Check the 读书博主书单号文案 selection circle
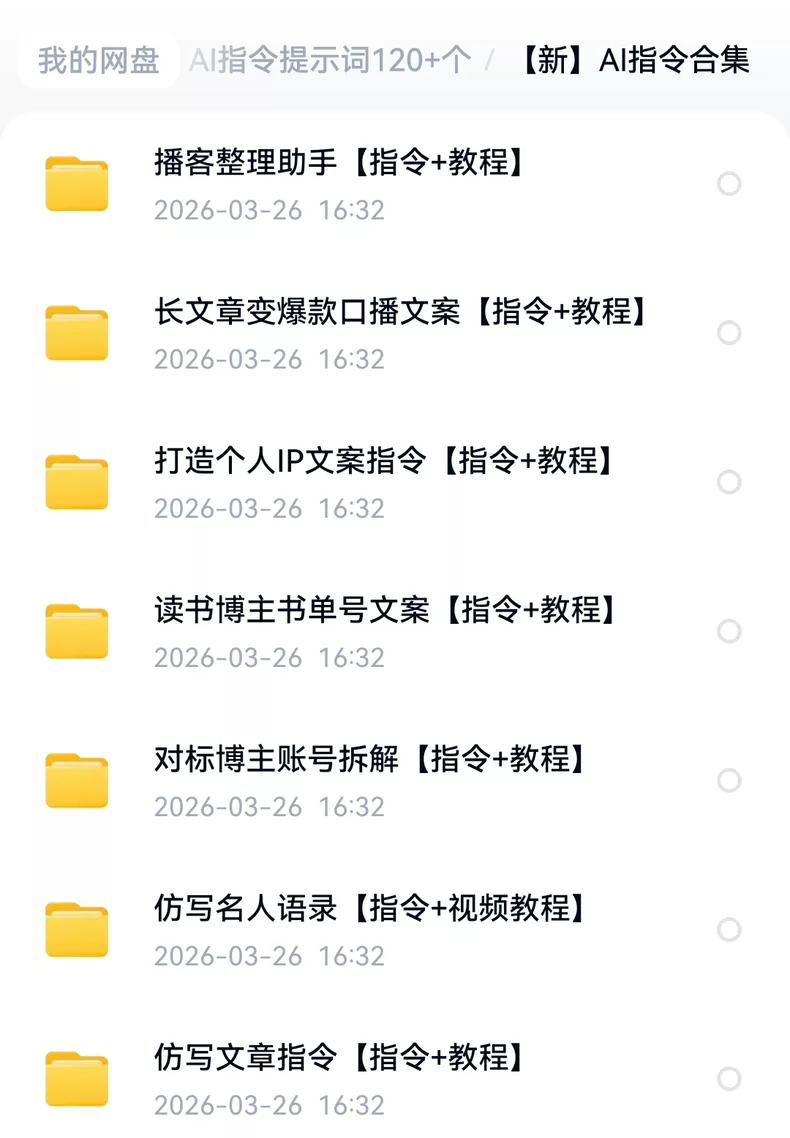 729,631
